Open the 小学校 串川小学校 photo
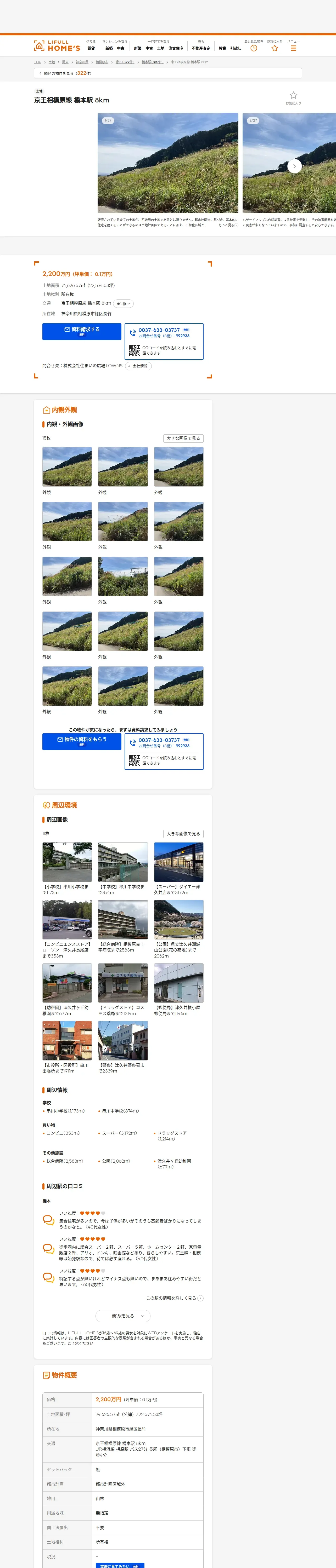The width and height of the screenshot is (336, 1568). [67, 862]
